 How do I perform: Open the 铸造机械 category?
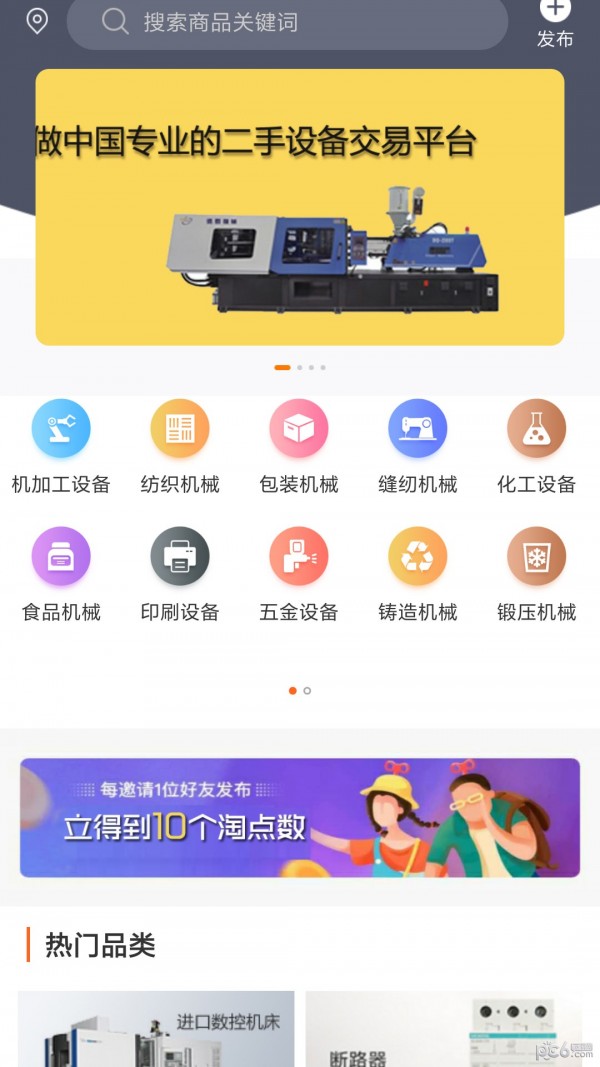pyautogui.click(x=418, y=574)
